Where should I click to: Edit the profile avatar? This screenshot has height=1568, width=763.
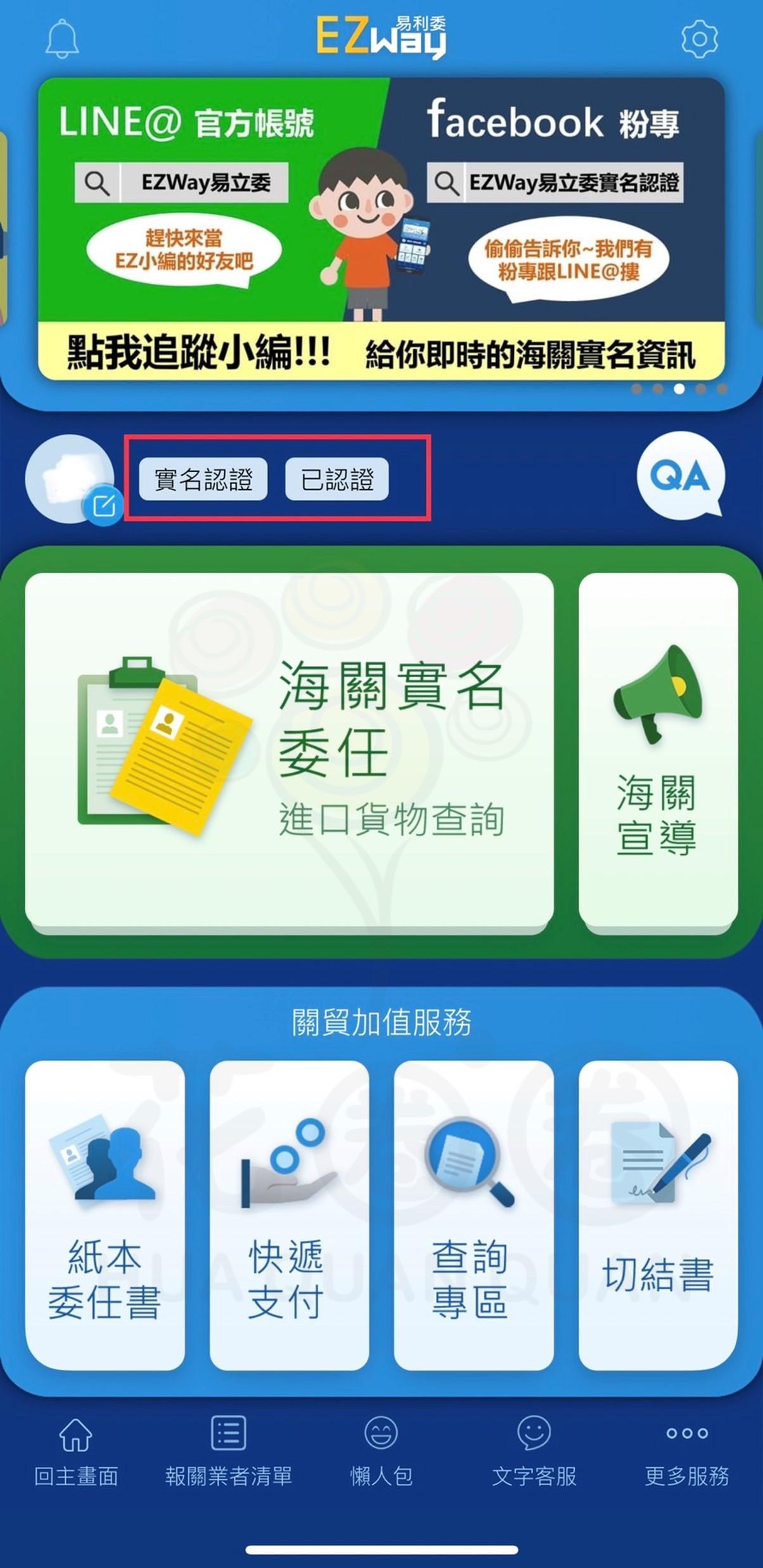[x=103, y=505]
